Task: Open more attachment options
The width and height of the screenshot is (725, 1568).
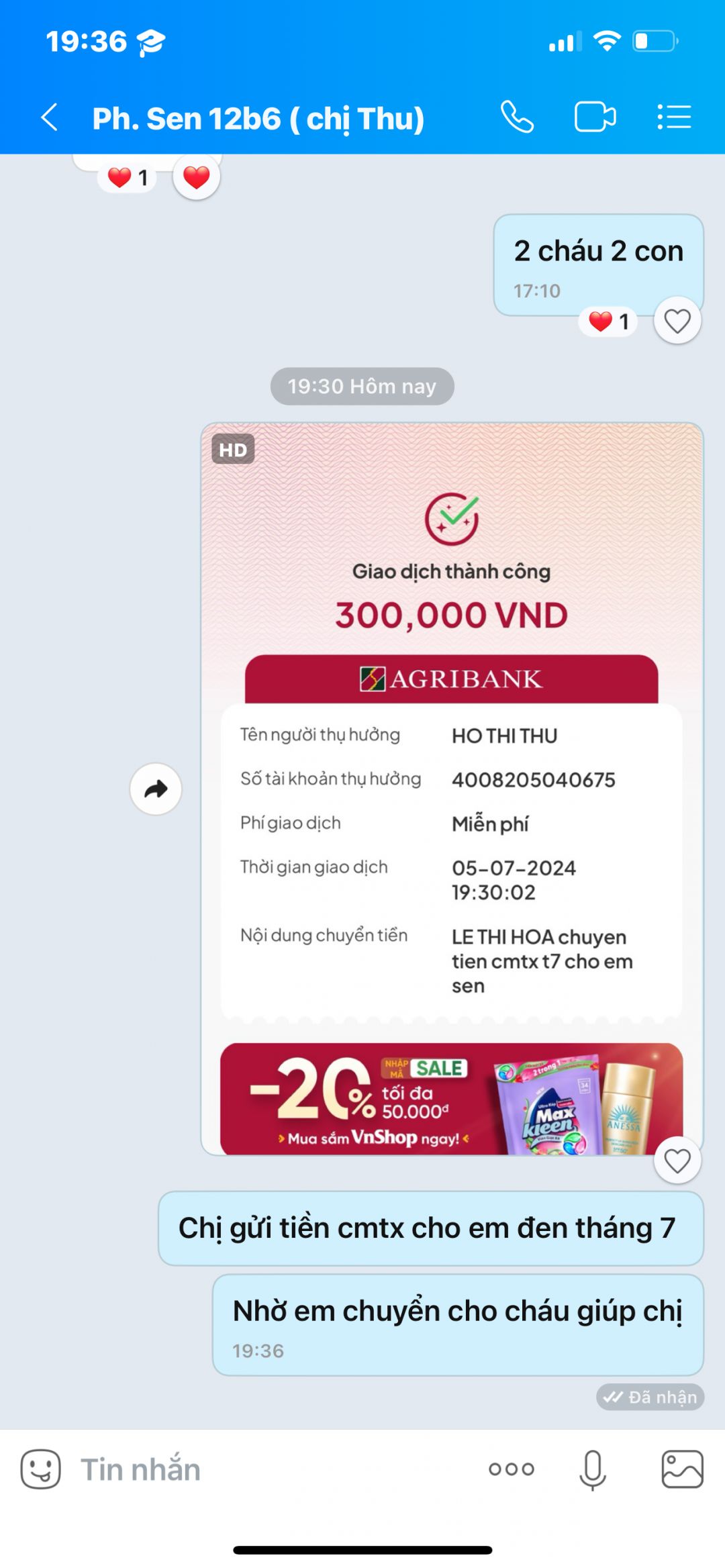Action: click(511, 1469)
